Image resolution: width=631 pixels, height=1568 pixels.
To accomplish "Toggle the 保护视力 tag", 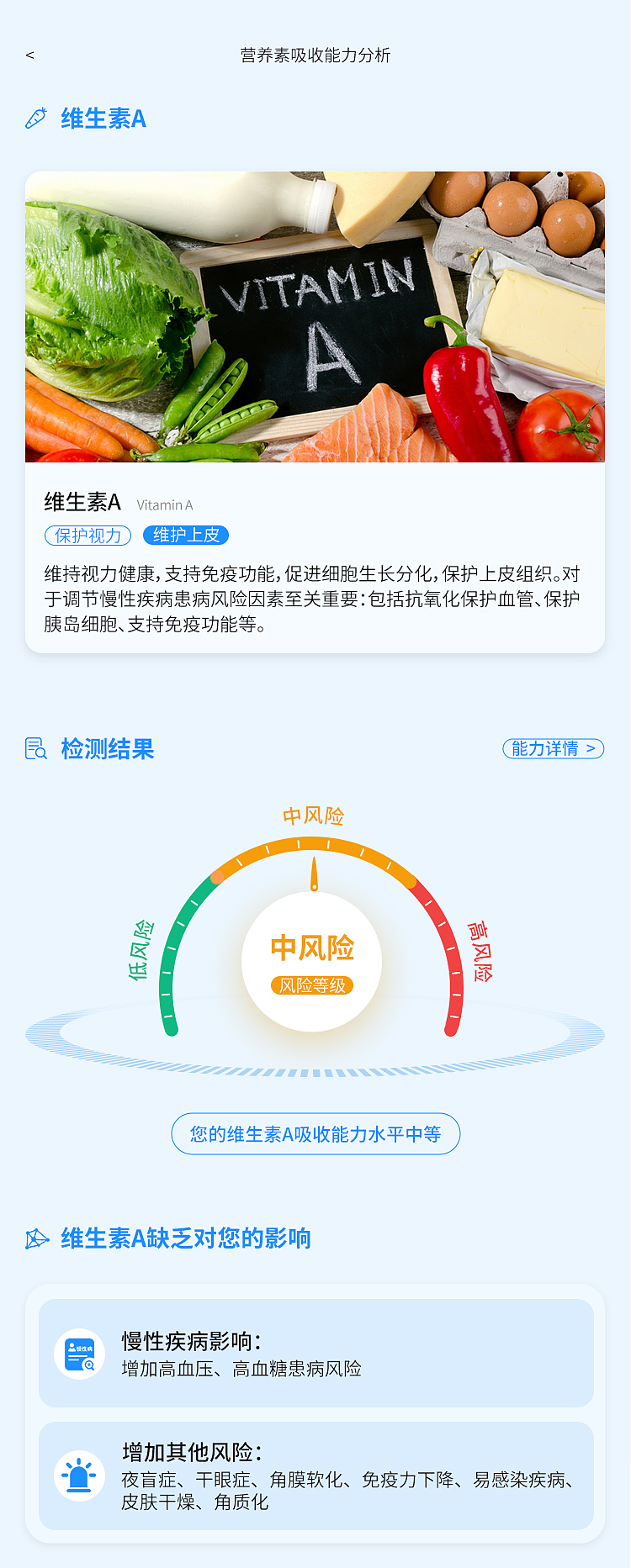I will pos(87,536).
